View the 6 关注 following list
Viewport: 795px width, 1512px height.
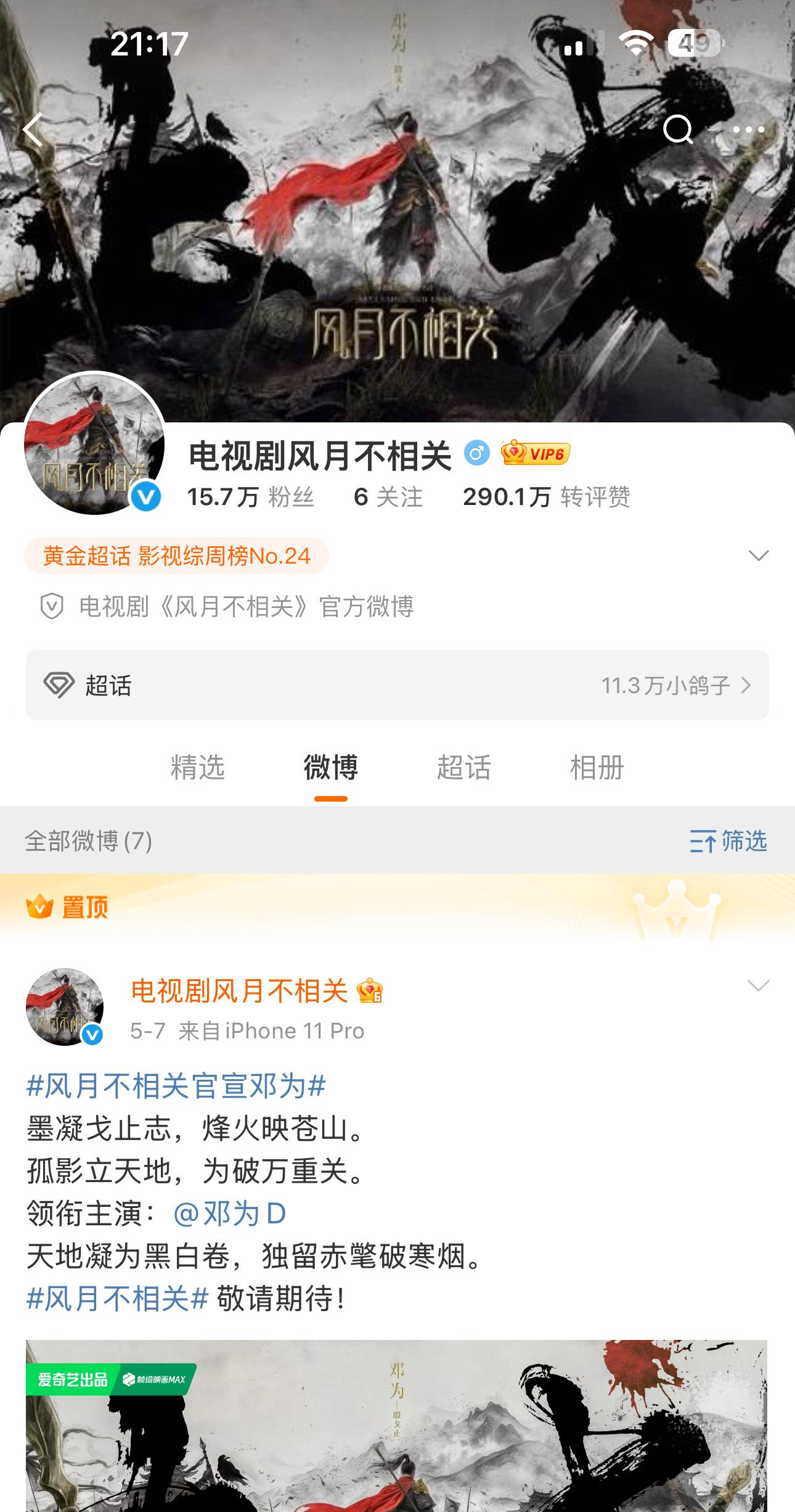[x=388, y=497]
